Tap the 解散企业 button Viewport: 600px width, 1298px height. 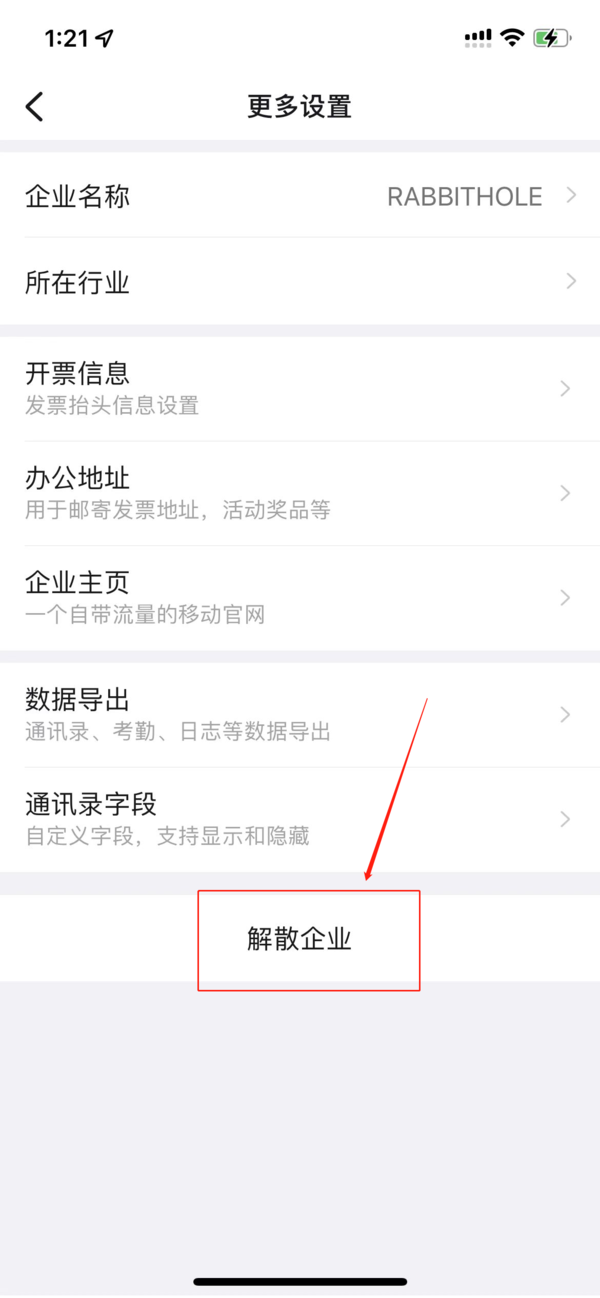[x=300, y=940]
